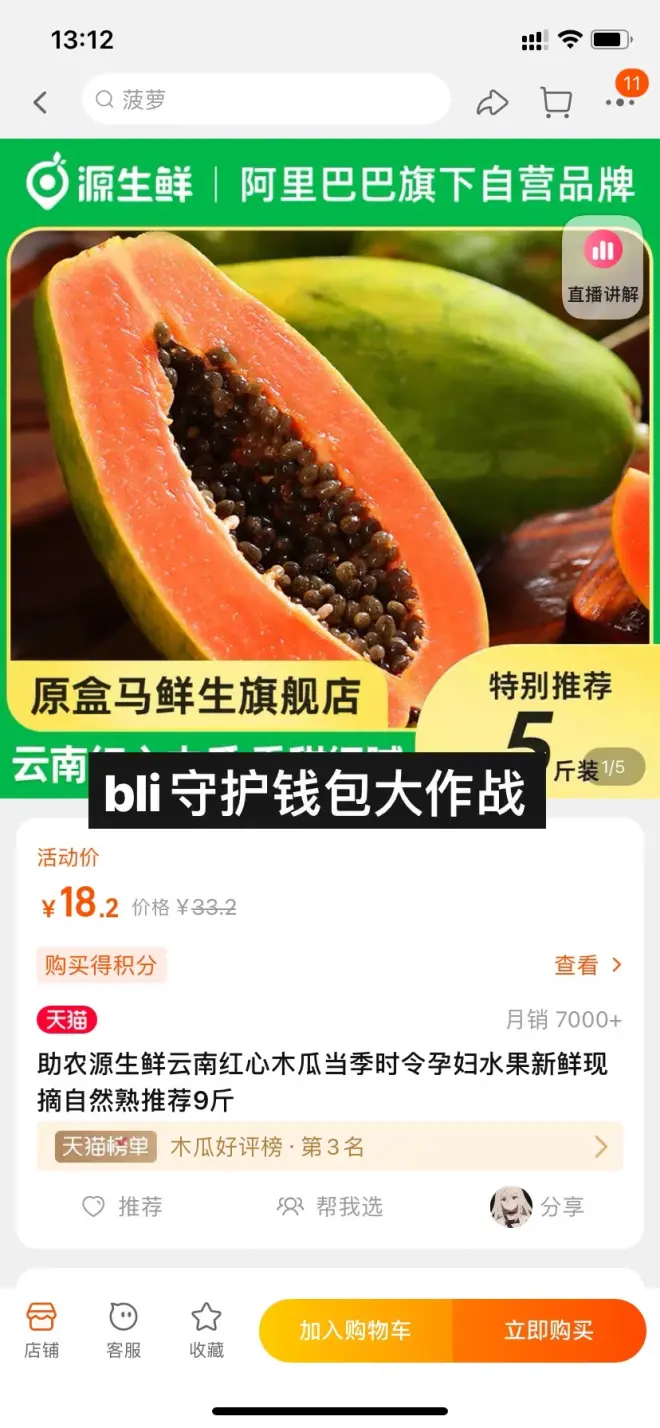Select 帮我选 to ask friends
This screenshot has width=660, height=1428.
click(x=330, y=1207)
